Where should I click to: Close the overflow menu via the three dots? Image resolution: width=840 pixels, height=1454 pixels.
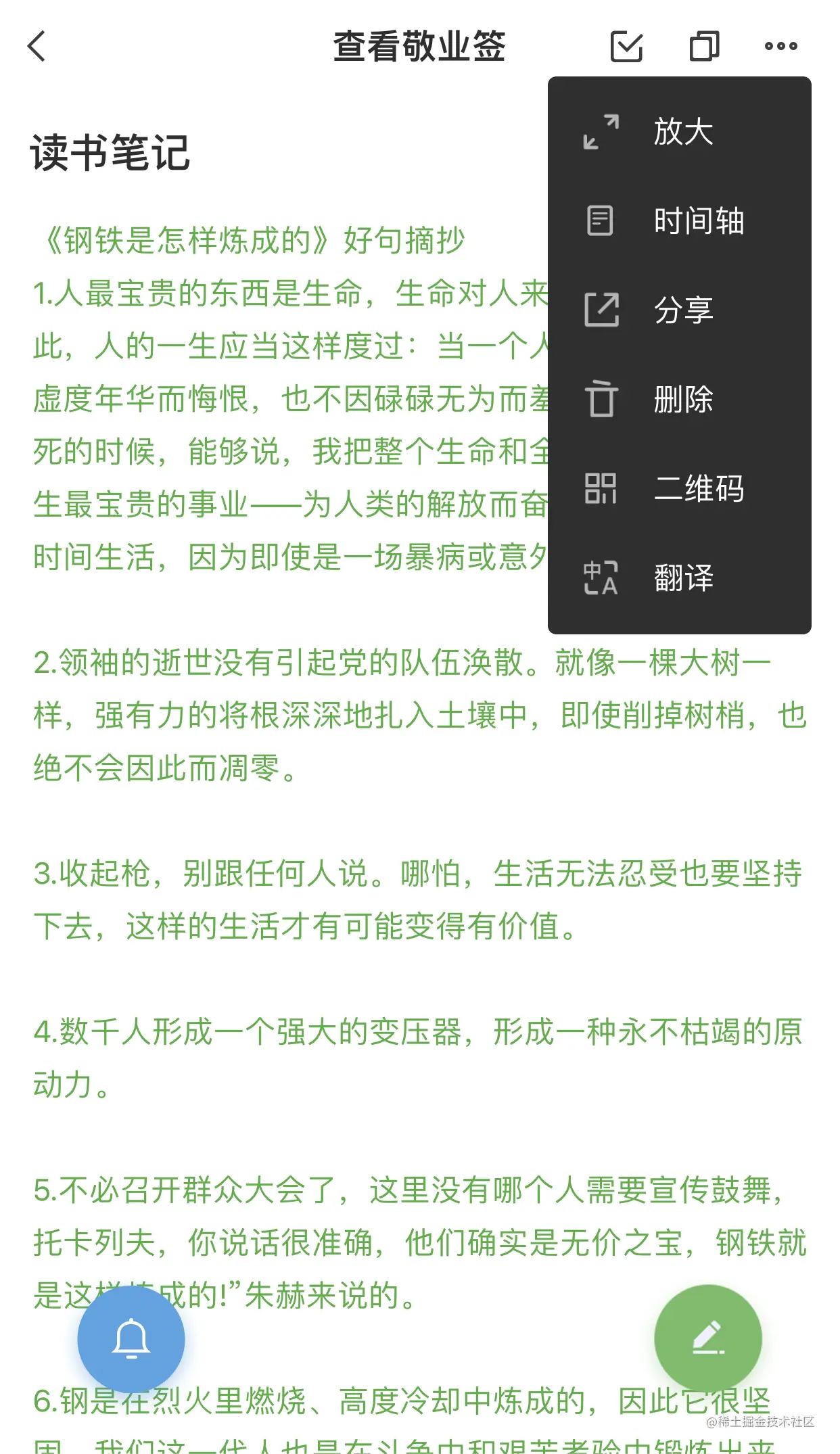click(x=780, y=47)
